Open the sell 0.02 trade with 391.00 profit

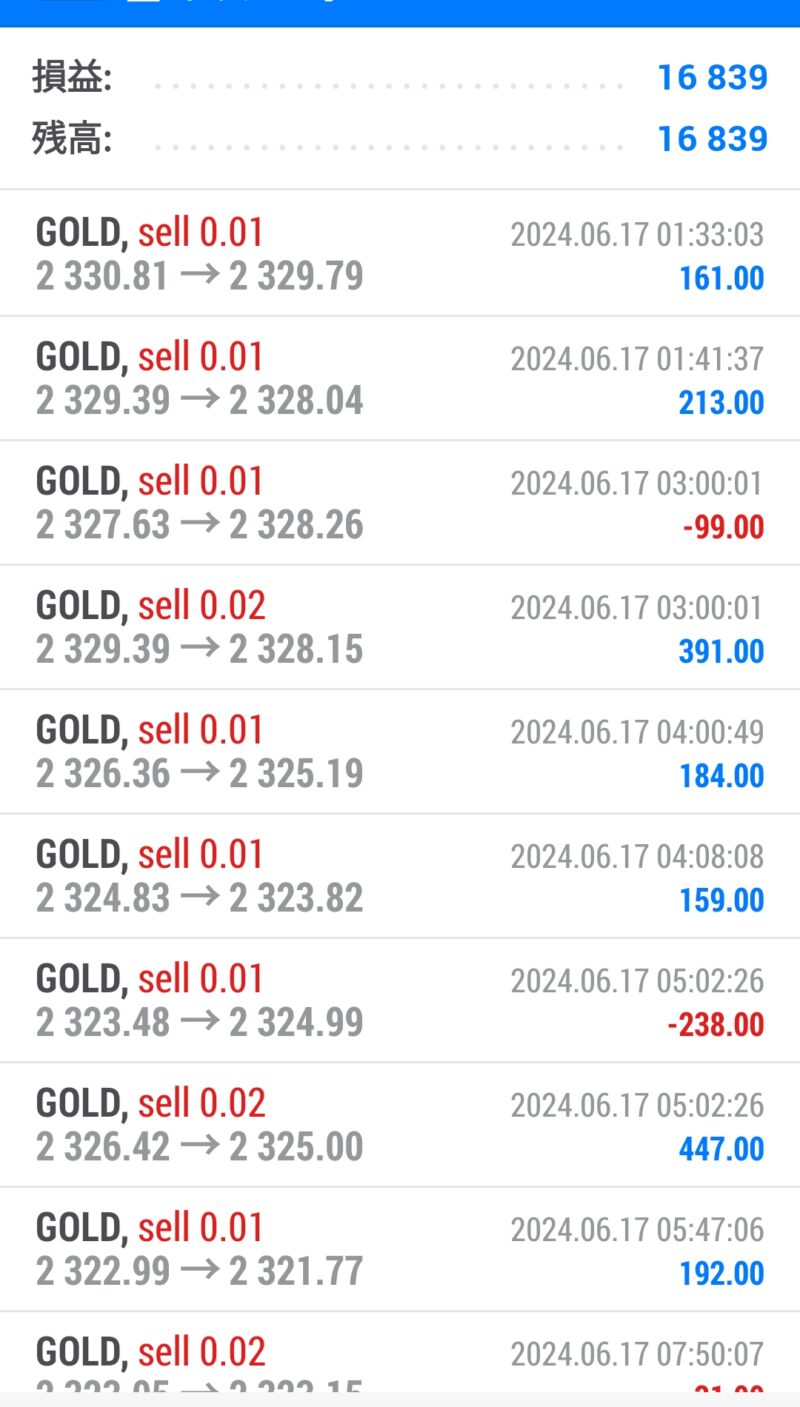(x=400, y=627)
